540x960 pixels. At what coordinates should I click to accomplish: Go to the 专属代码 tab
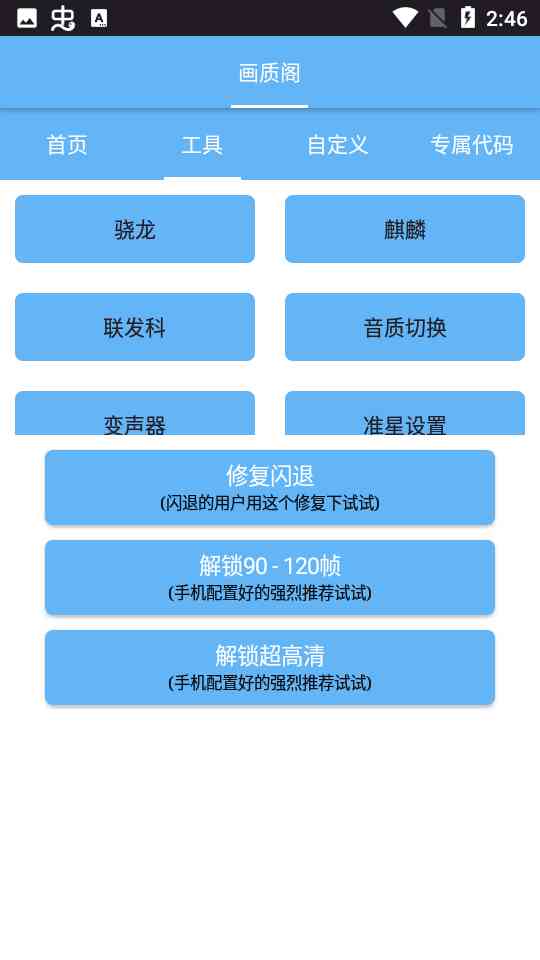click(471, 145)
